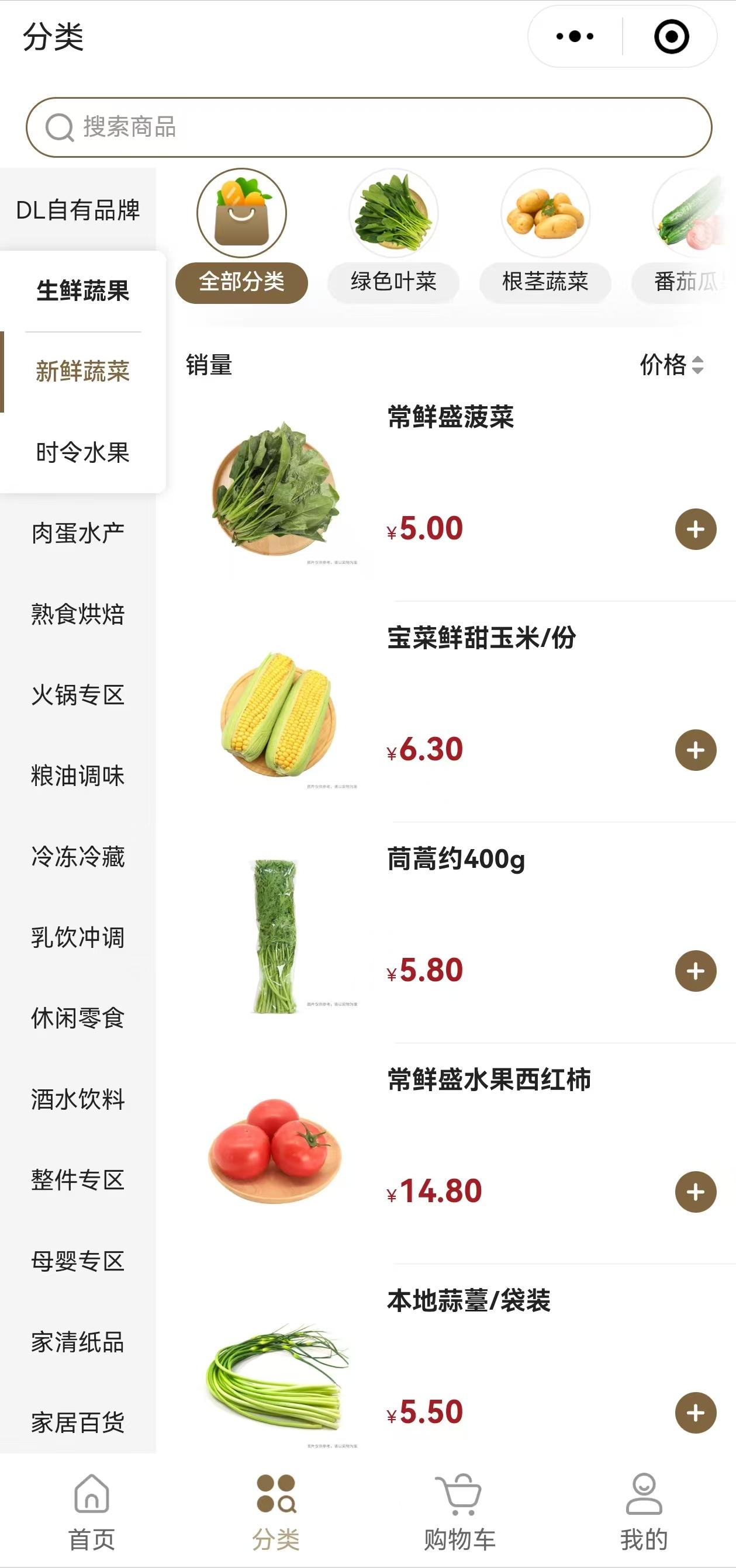
Task: Expand the 生鲜蔬果 category
Action: [82, 292]
